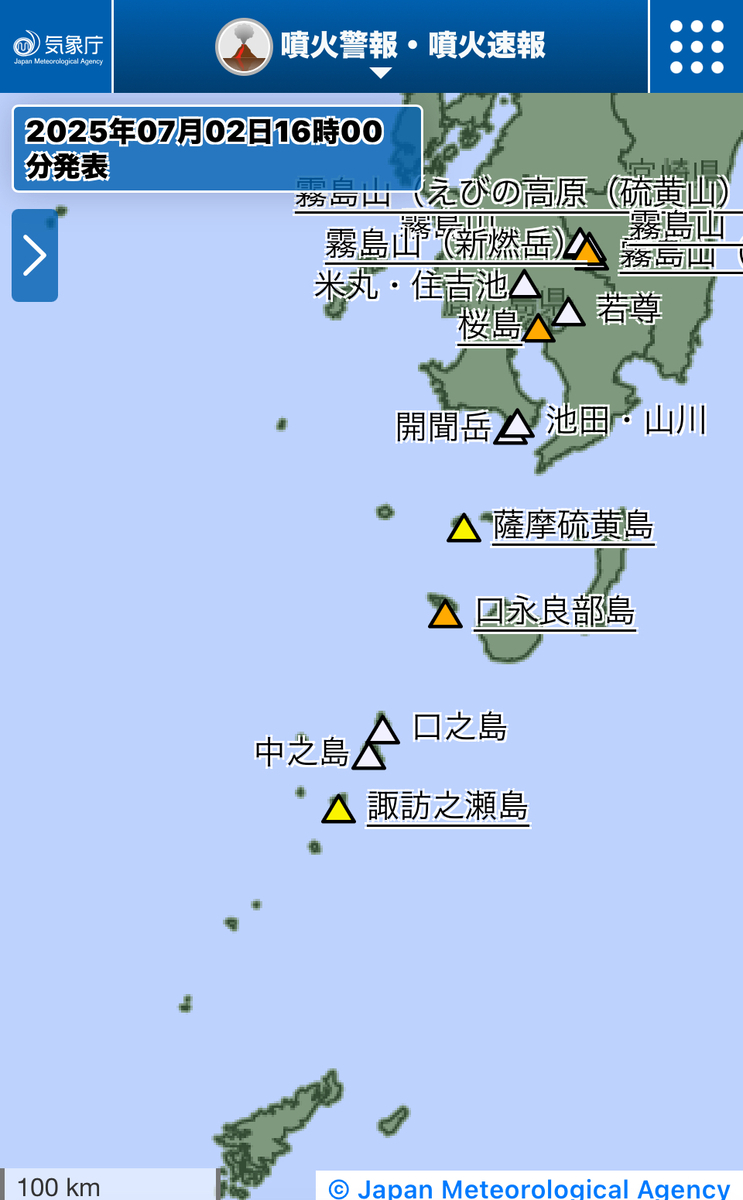The image size is (743, 1200).
Task: Open 口永良部島 volcano details
Action: pos(555,611)
